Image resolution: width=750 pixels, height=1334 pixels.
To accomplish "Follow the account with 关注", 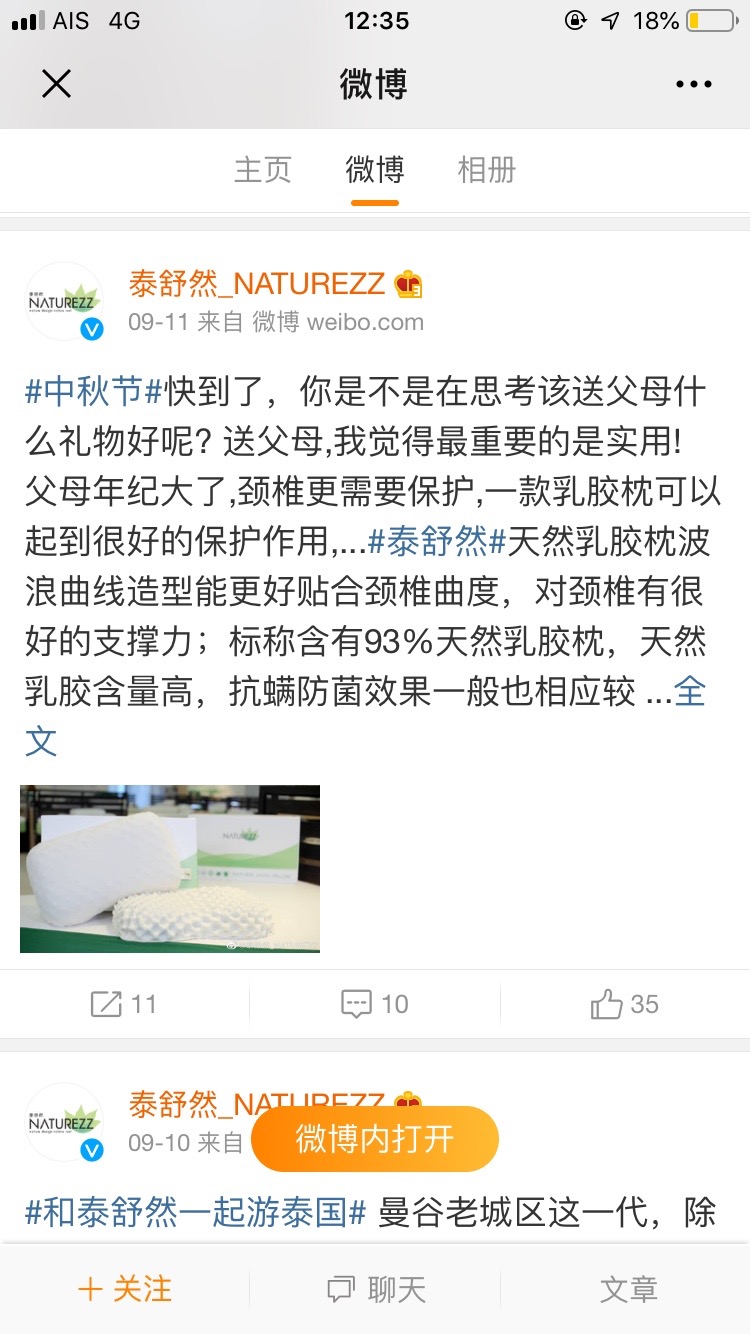I will pyautogui.click(x=125, y=1289).
